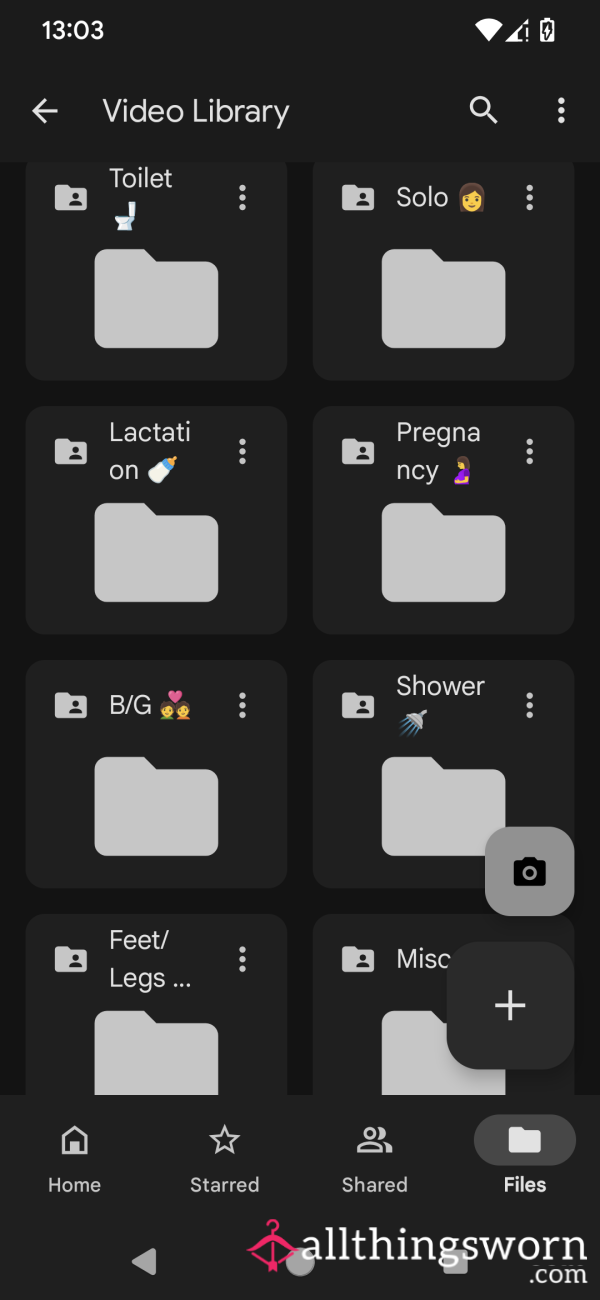Tap the camera scan button
This screenshot has width=600, height=1300.
[x=530, y=872]
